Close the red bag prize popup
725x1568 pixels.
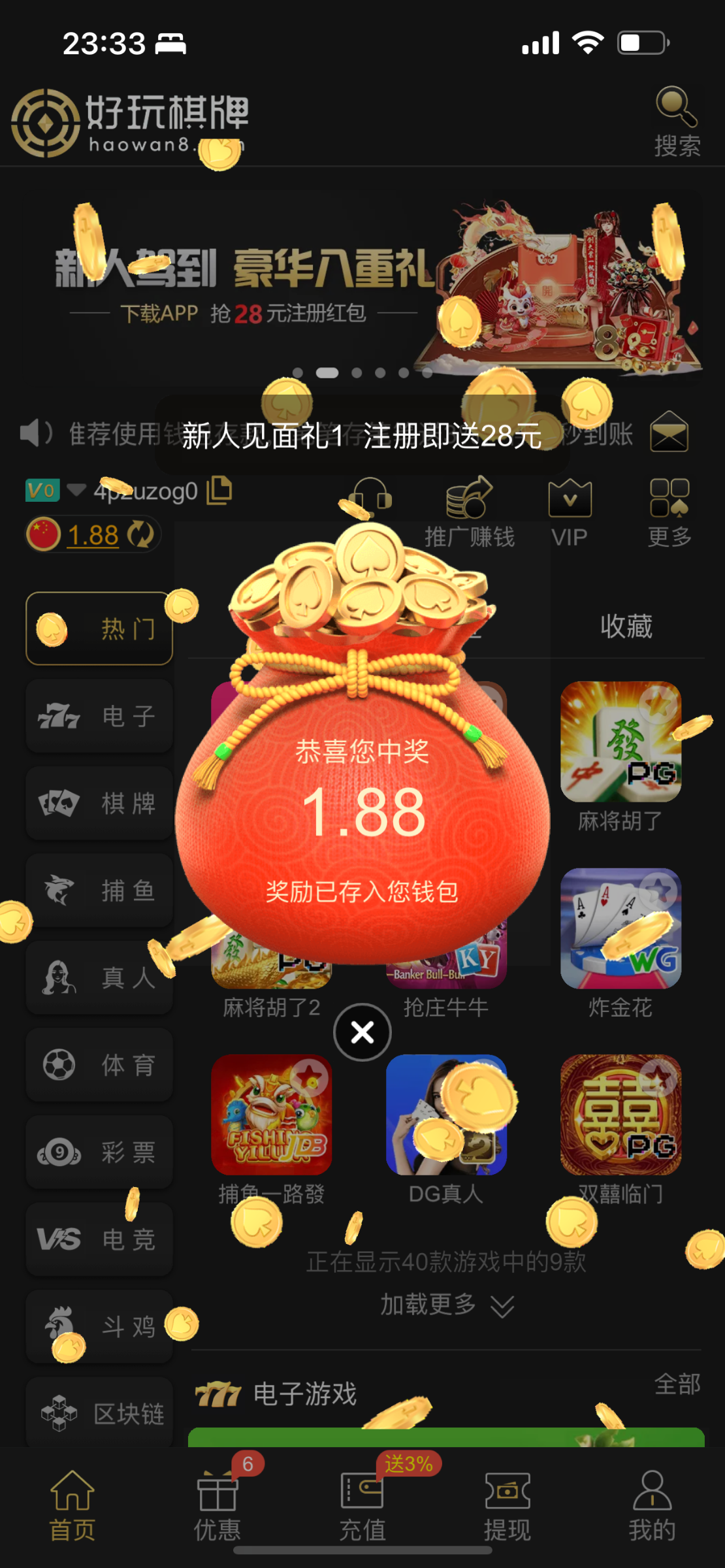pyautogui.click(x=362, y=1032)
